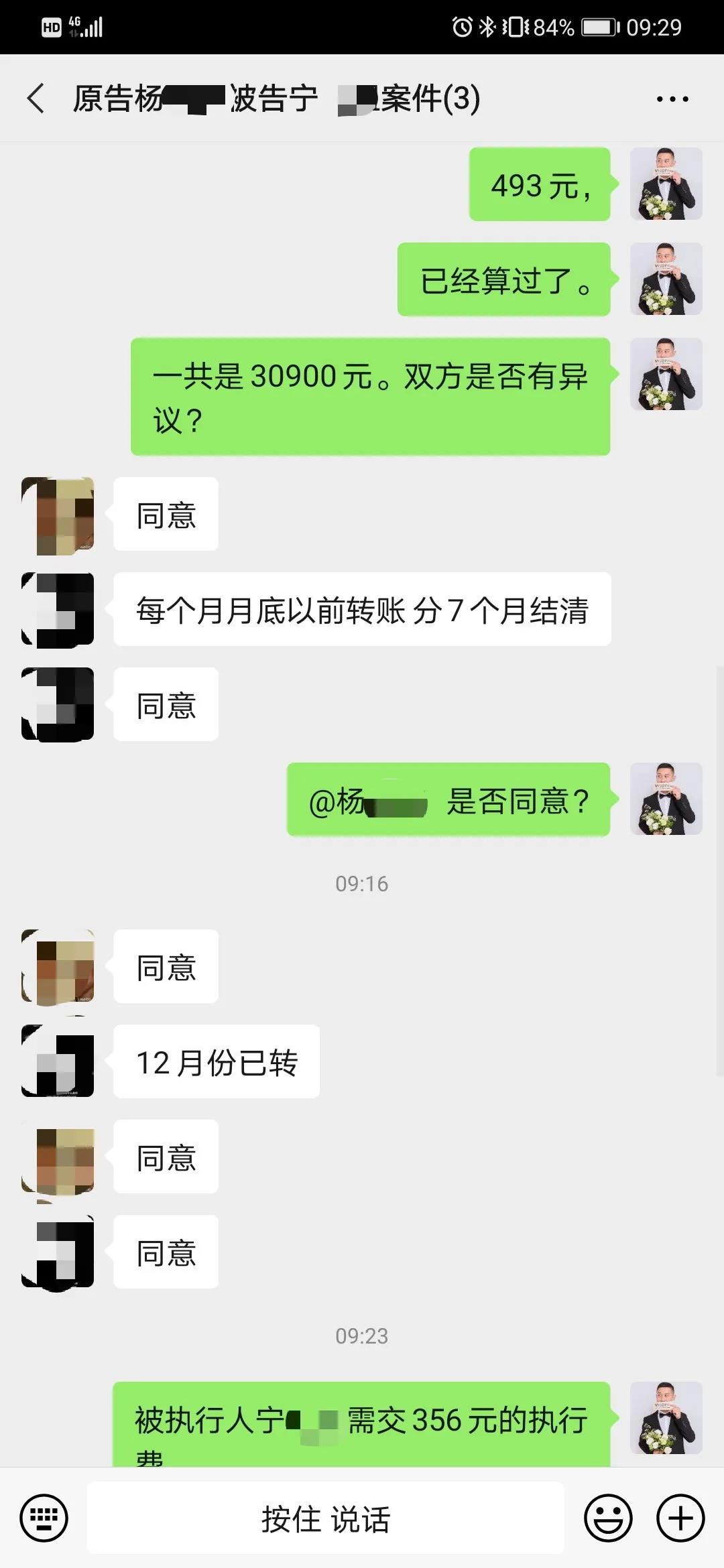Tap the 按住 说话 hold-to-talk button
724x1568 pixels.
pyautogui.click(x=326, y=1518)
